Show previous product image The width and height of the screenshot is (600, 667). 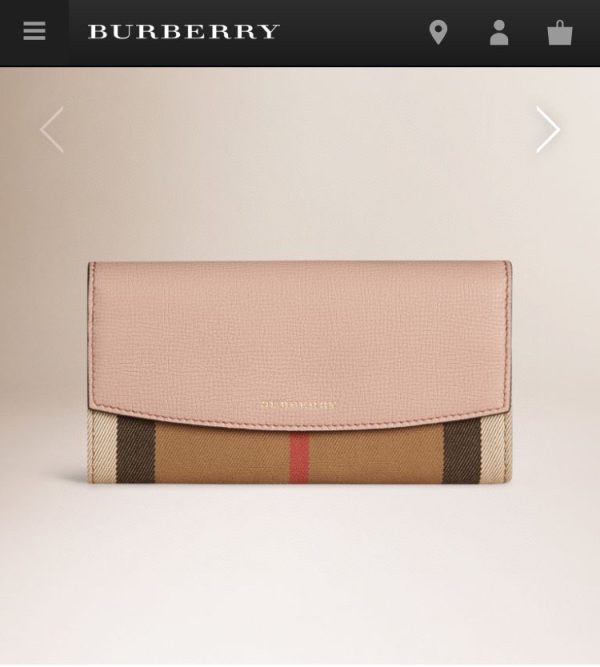coord(51,130)
